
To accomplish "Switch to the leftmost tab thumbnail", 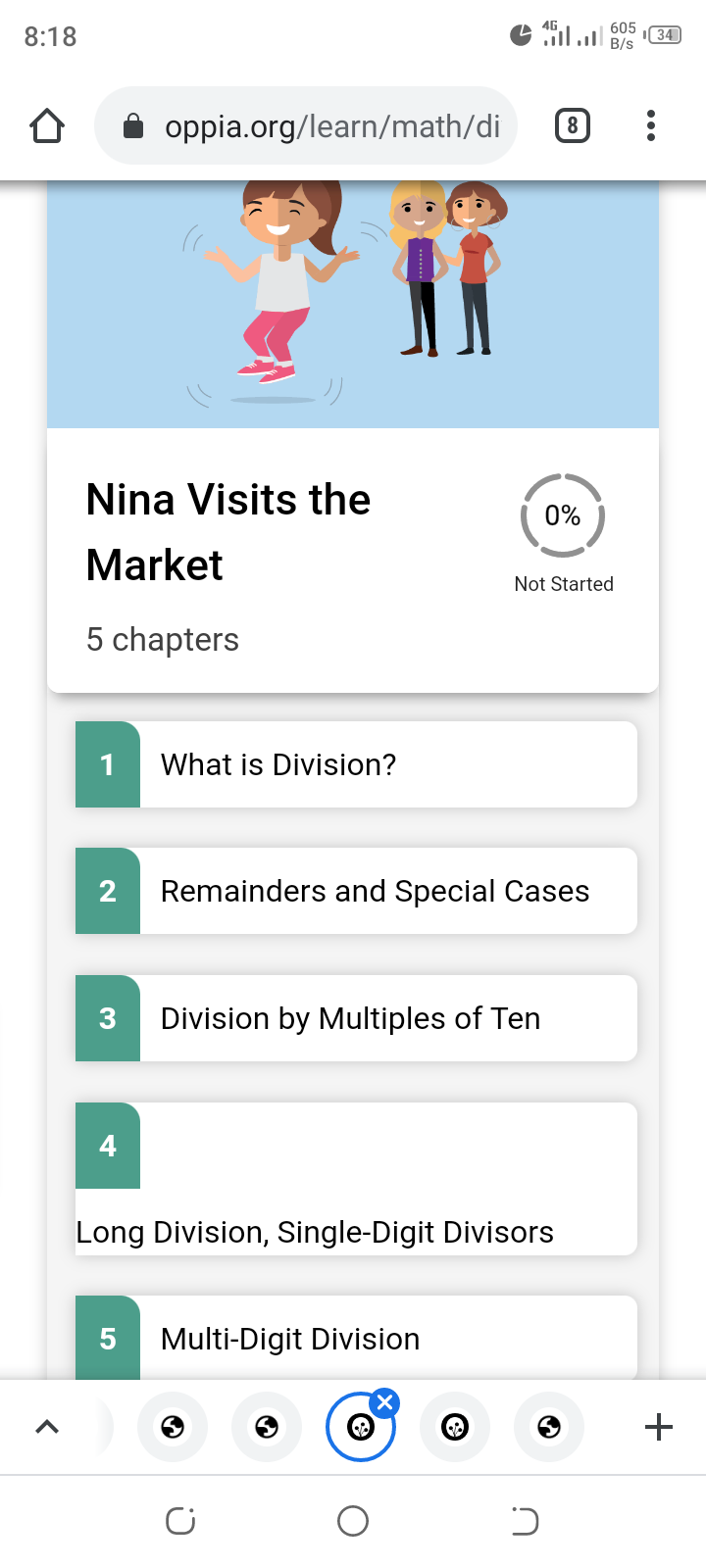I will (173, 1427).
